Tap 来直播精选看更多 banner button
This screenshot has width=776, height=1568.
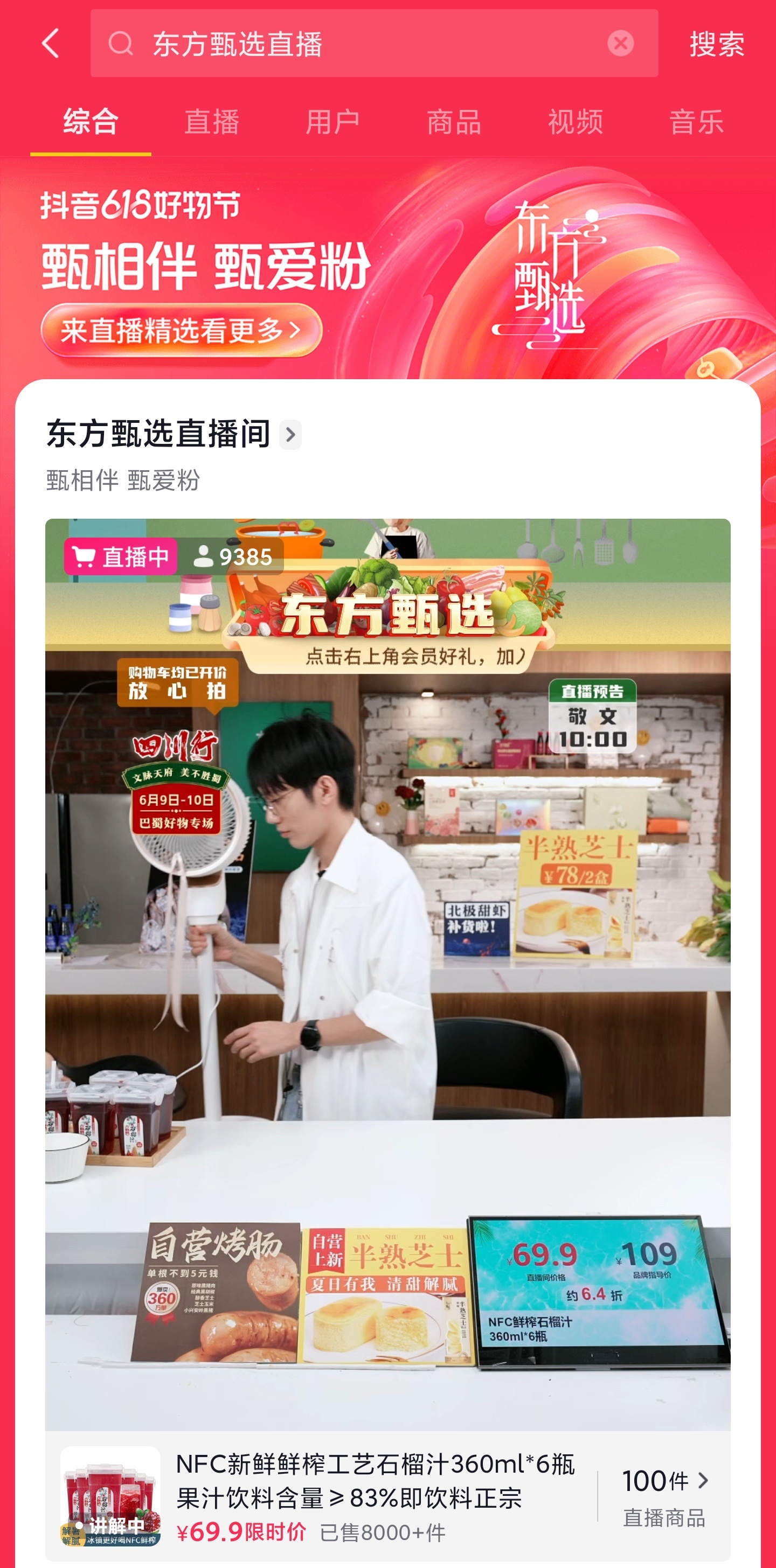click(x=181, y=330)
